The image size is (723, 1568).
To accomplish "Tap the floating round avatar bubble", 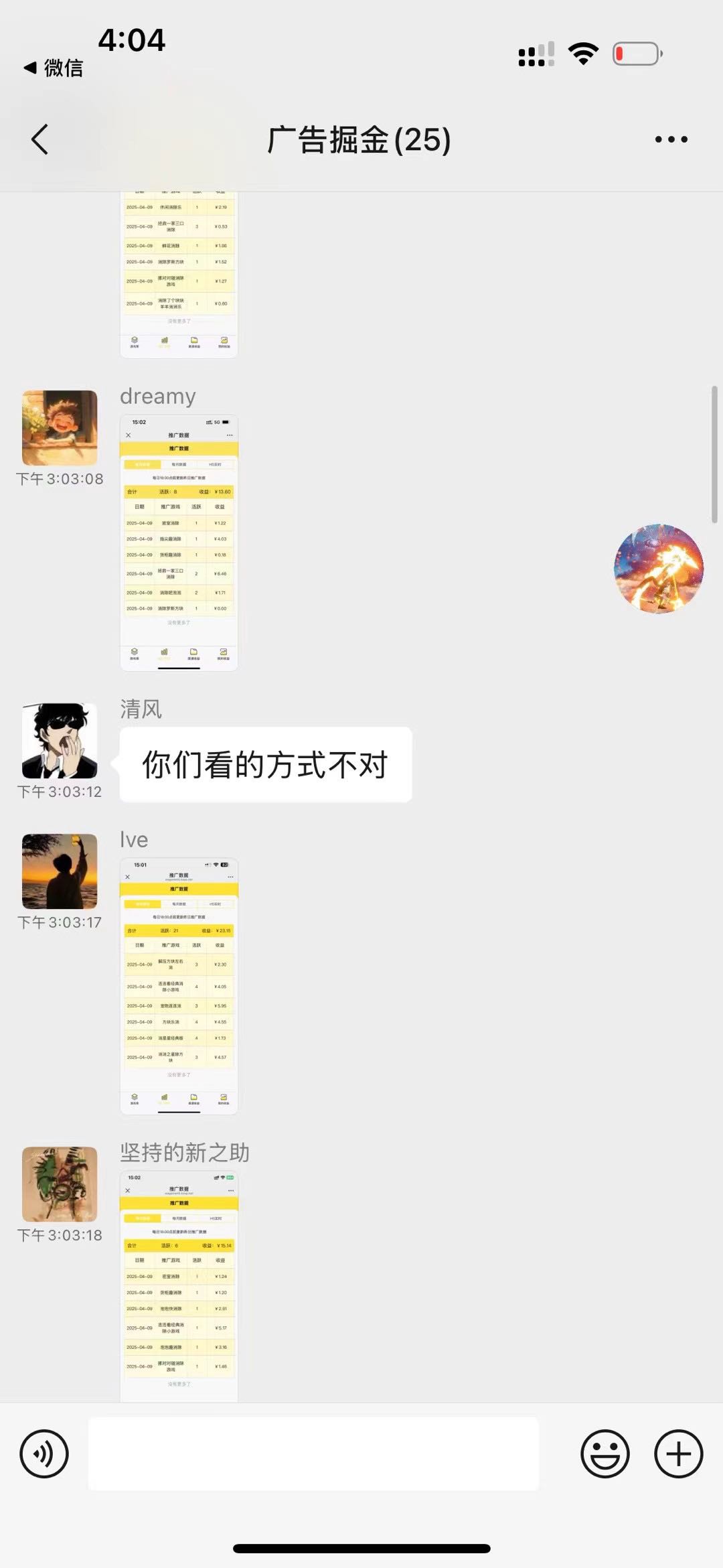I will point(659,569).
